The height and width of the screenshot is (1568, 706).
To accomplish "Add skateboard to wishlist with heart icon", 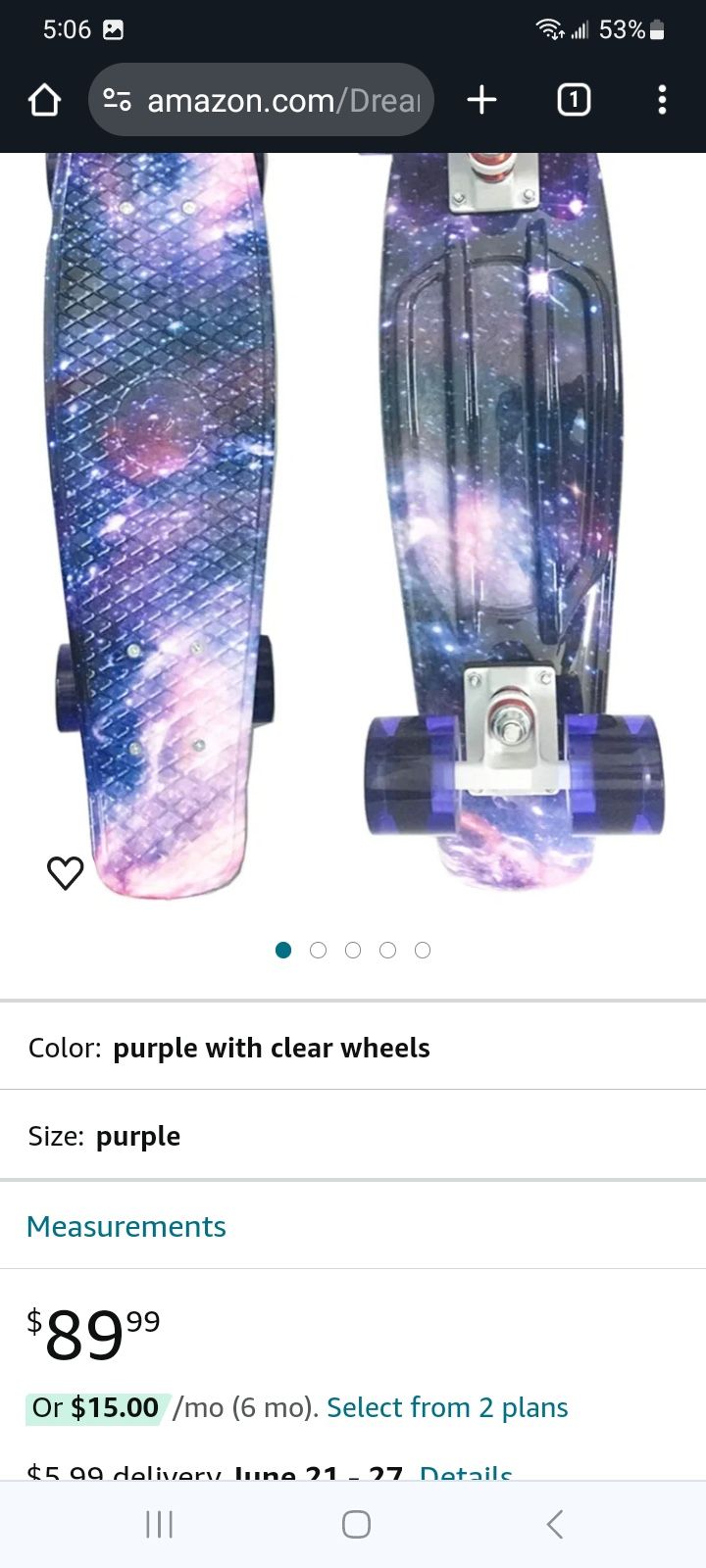I will point(66,871).
